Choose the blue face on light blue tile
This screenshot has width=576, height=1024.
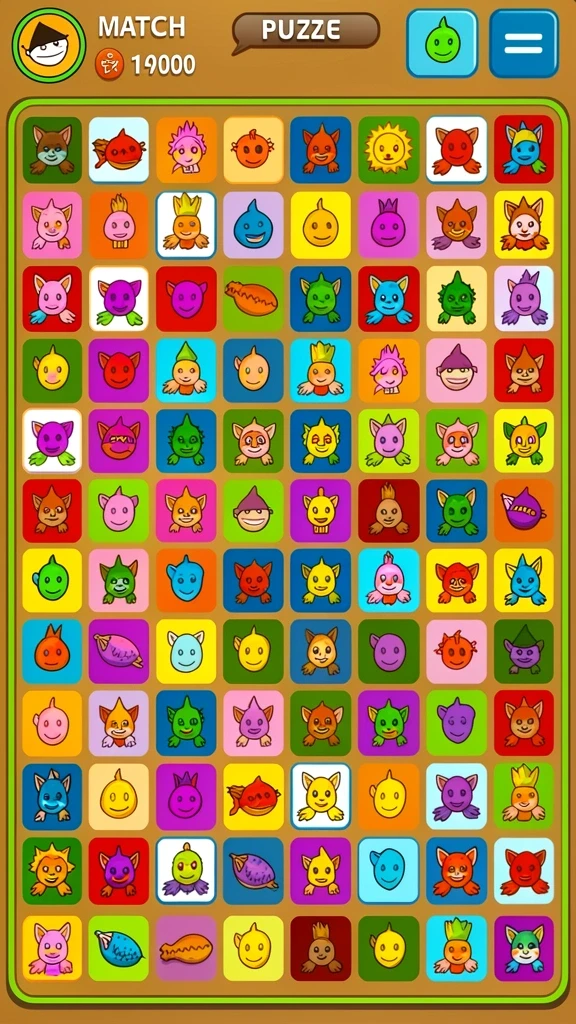coord(389,871)
